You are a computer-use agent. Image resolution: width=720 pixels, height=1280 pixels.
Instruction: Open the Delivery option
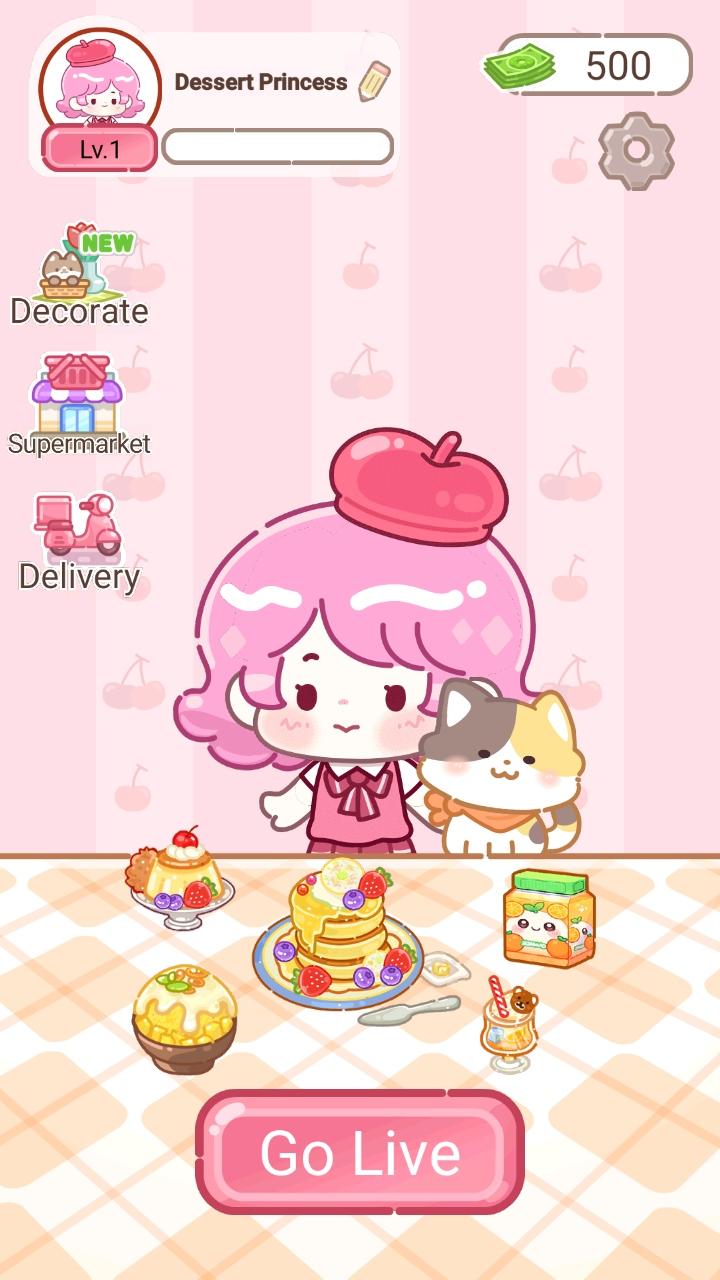[x=78, y=540]
